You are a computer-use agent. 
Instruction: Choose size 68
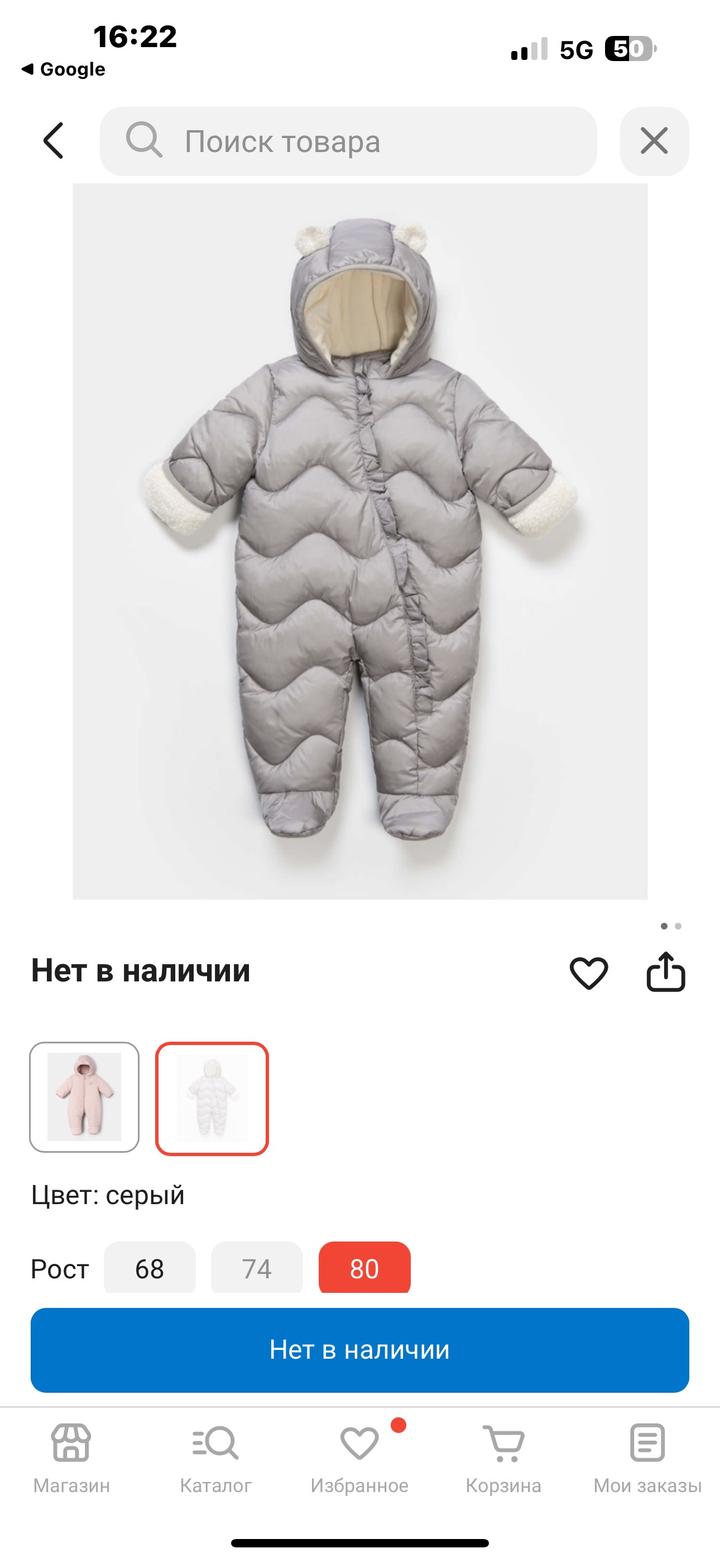[149, 1268]
